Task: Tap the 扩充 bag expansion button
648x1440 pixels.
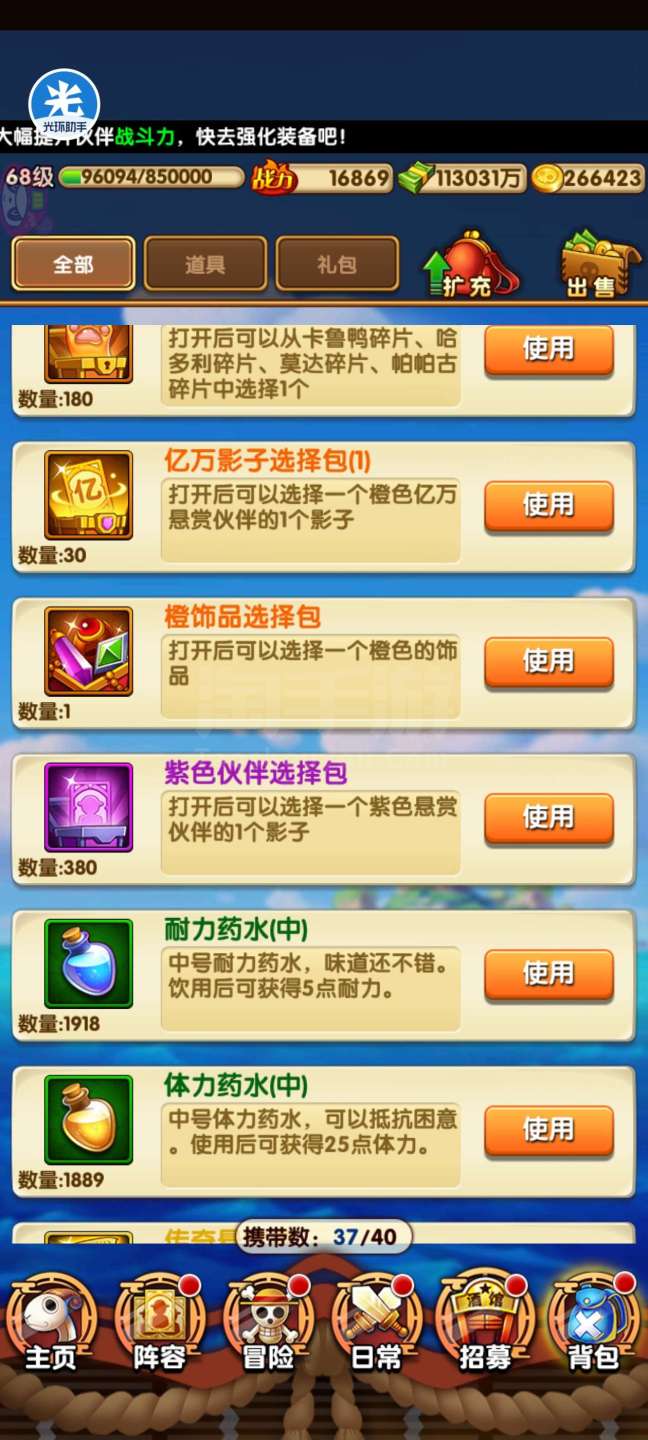Action: (x=466, y=265)
